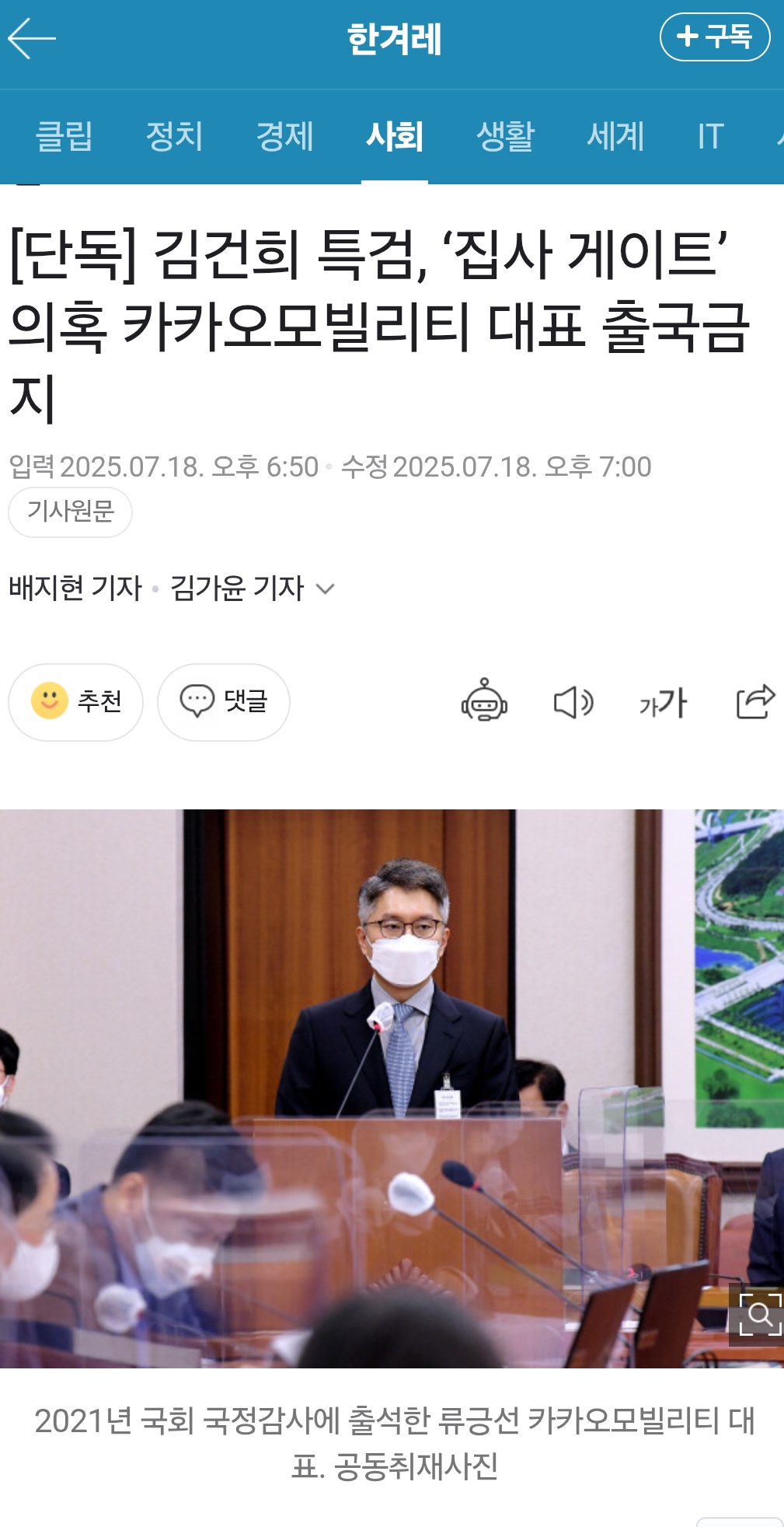Switch to the IT tab
Image resolution: width=784 pixels, height=1527 pixels.
point(710,137)
